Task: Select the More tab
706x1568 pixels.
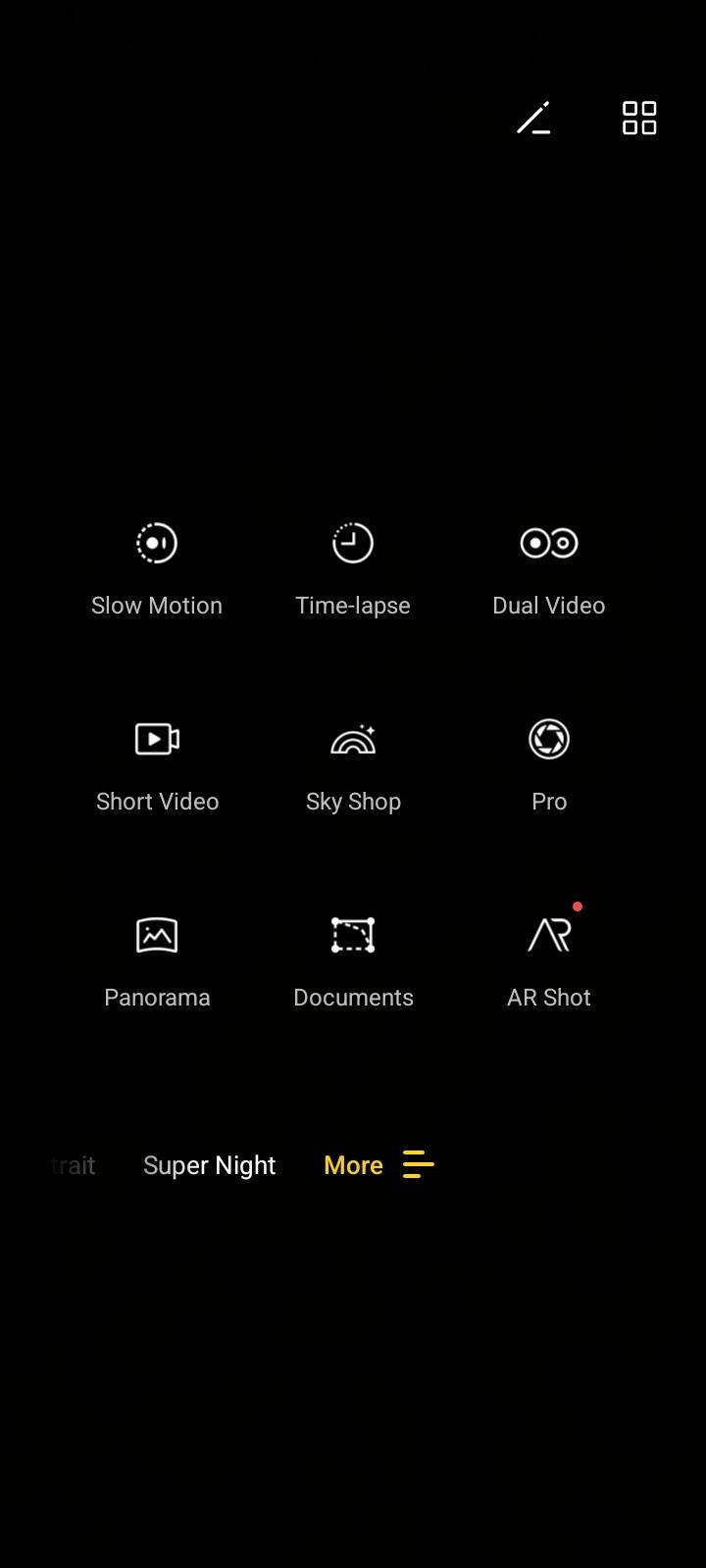Action: [353, 1165]
